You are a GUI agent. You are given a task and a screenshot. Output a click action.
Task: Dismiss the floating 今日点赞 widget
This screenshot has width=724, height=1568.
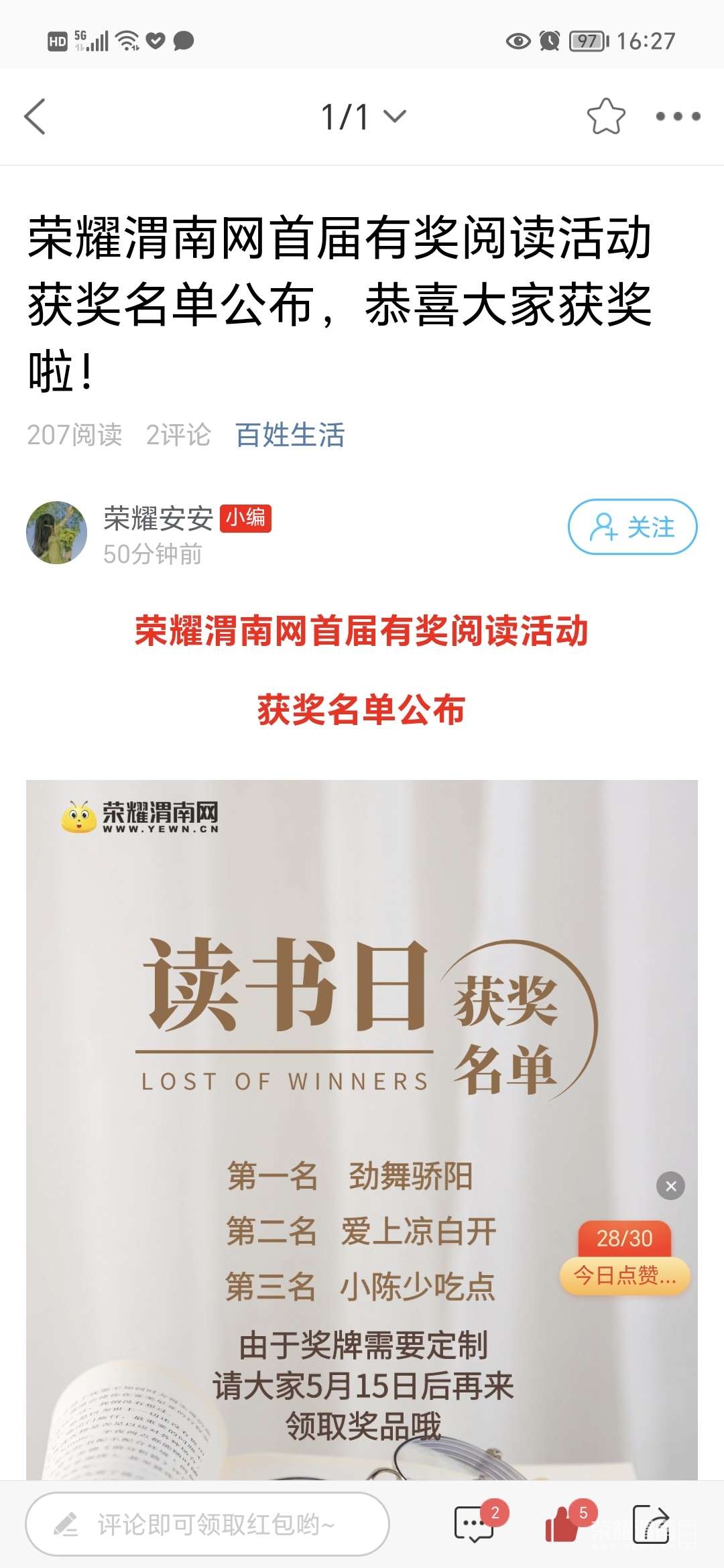pyautogui.click(x=670, y=1186)
